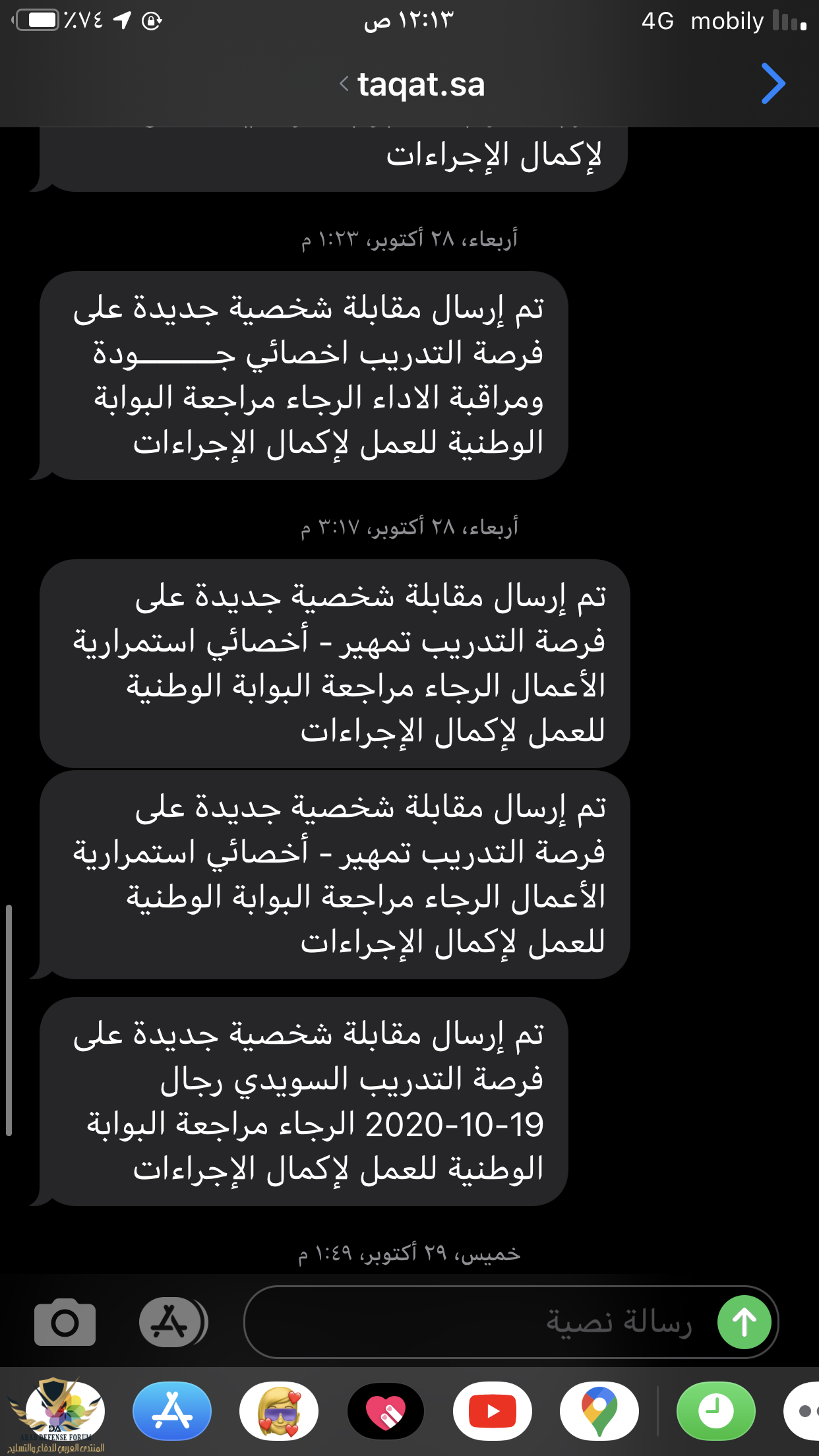Open the green clock app in the strip
Screen dimensions: 819x1456
[715, 1411]
